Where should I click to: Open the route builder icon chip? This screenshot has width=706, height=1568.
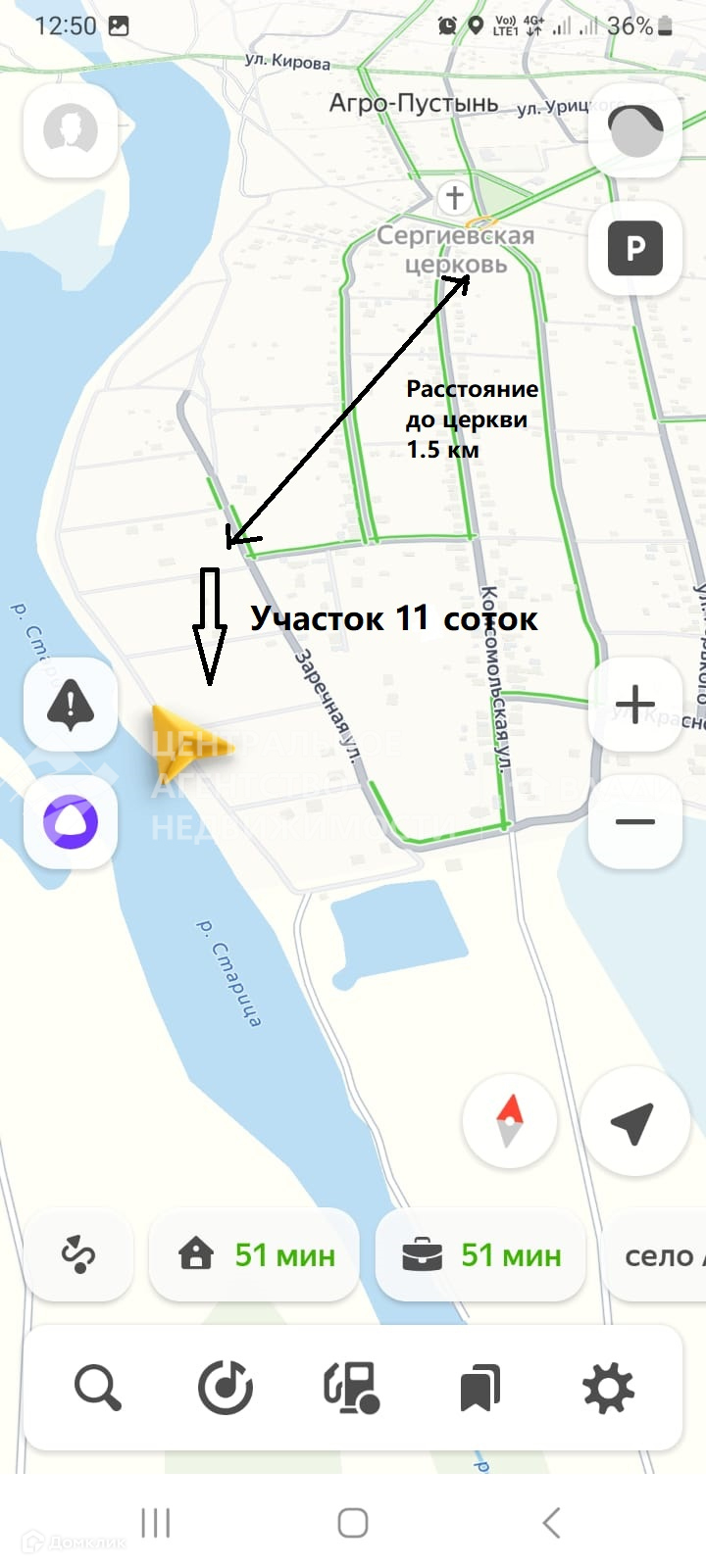click(77, 1254)
